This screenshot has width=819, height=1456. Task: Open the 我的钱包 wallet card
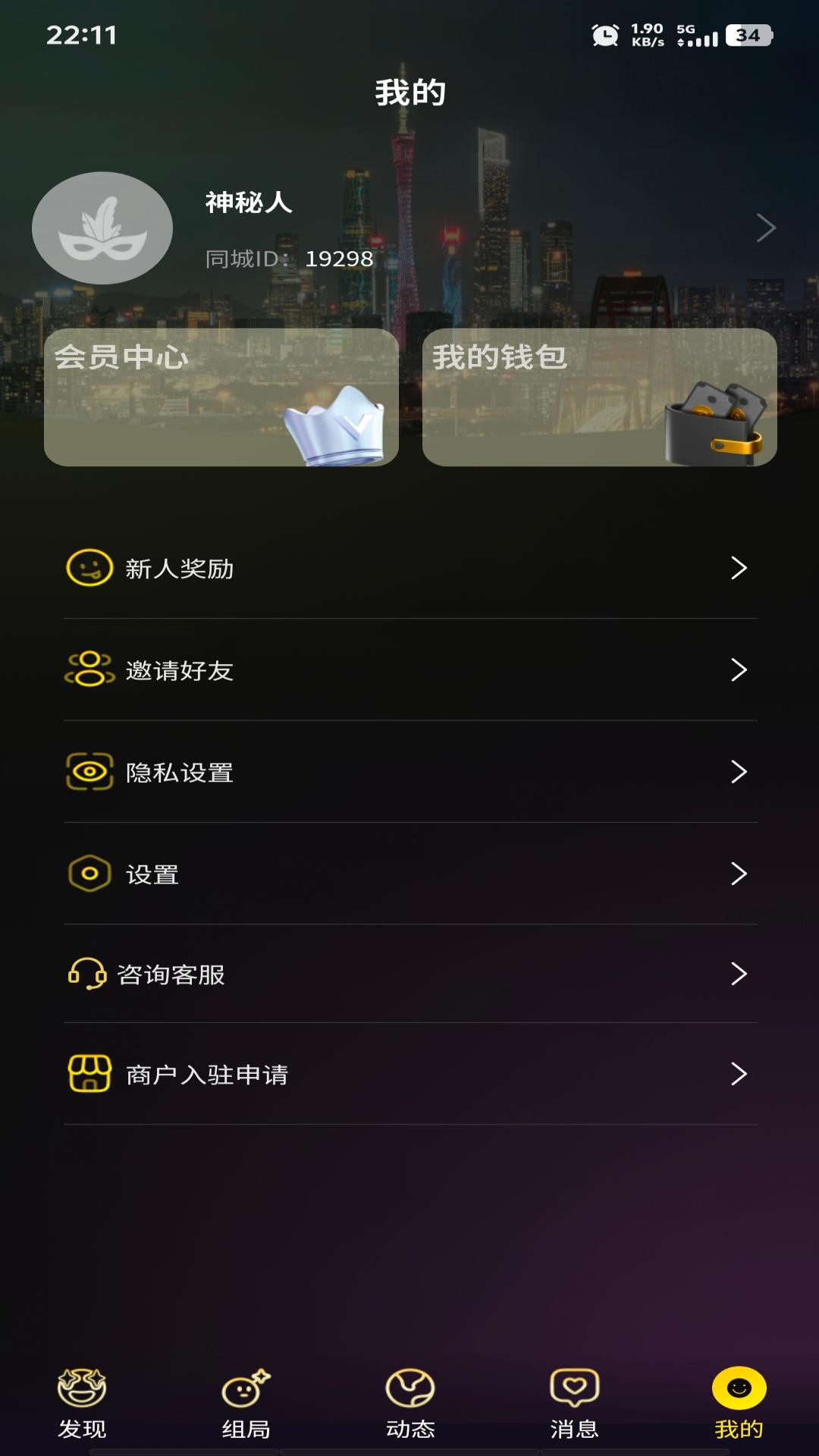click(x=599, y=396)
